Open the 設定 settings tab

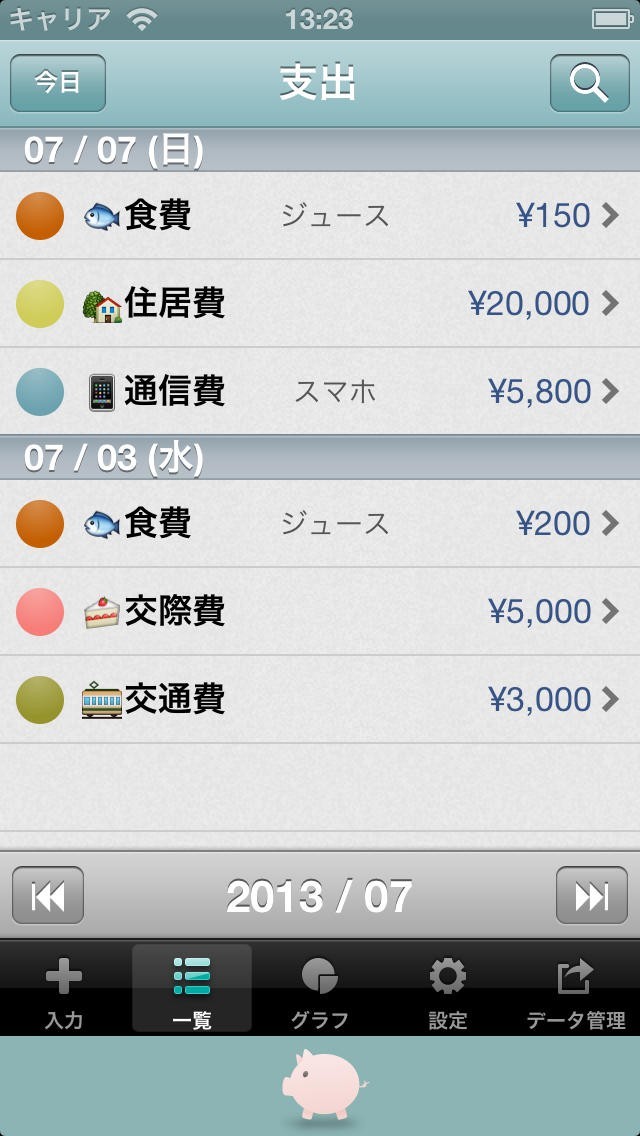pyautogui.click(x=447, y=990)
